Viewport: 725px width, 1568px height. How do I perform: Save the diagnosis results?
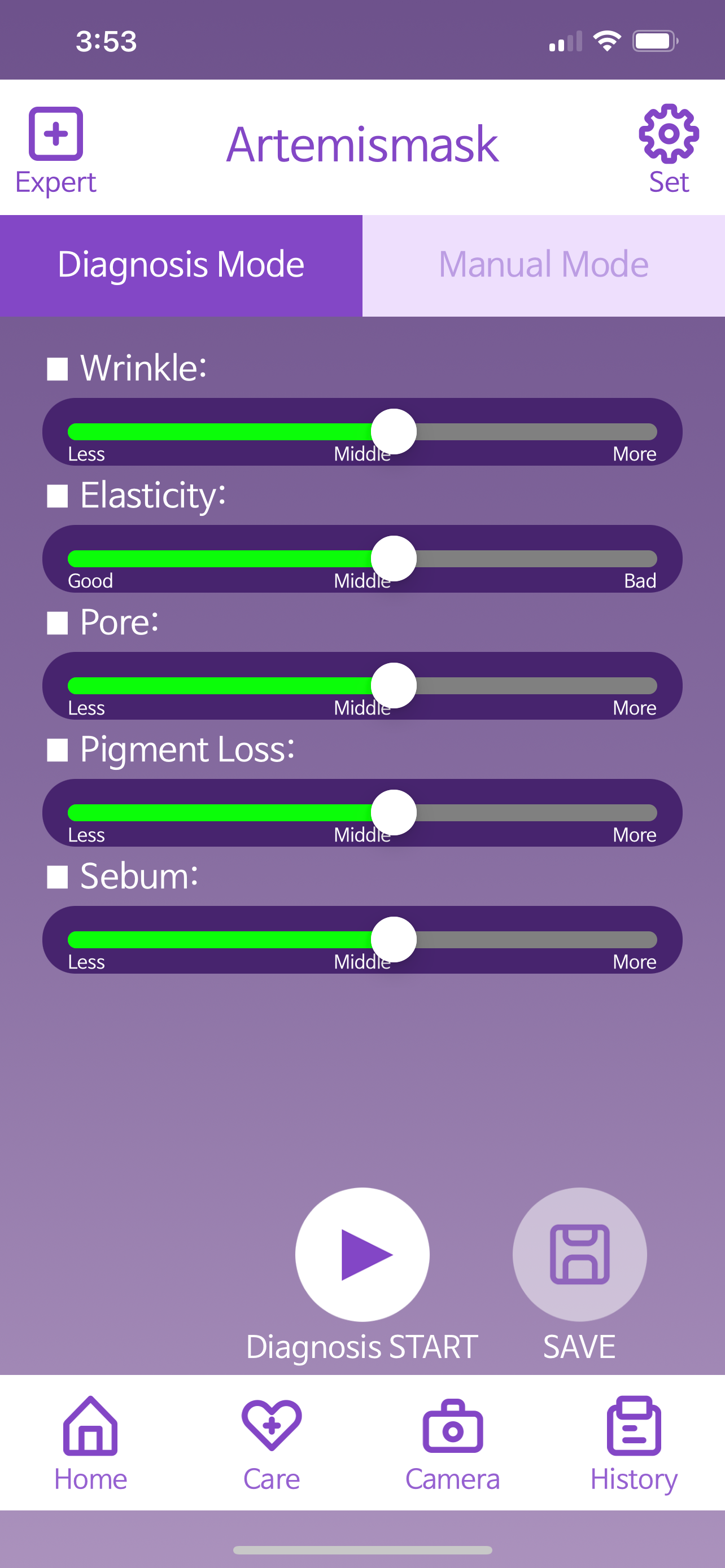tap(579, 1255)
